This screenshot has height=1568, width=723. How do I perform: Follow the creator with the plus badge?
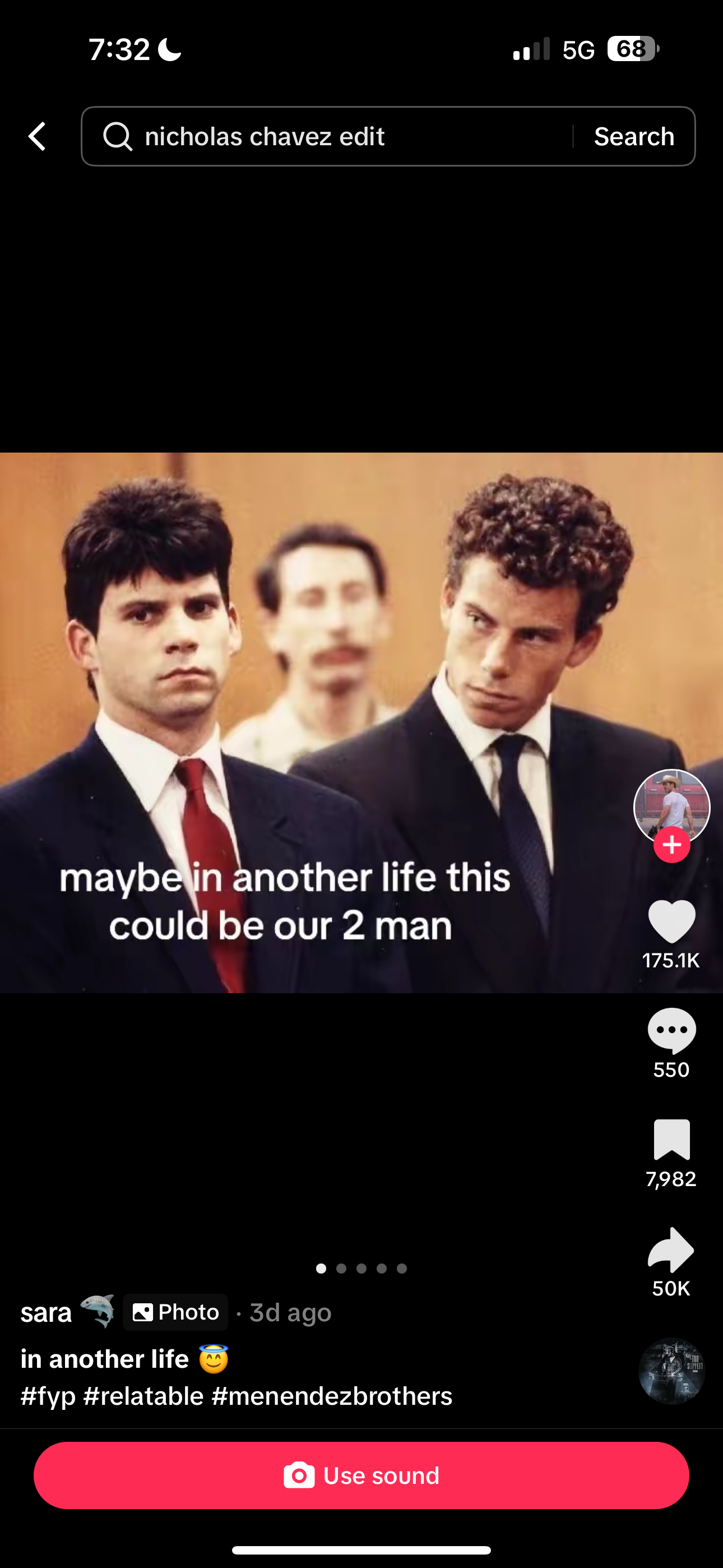(671, 845)
